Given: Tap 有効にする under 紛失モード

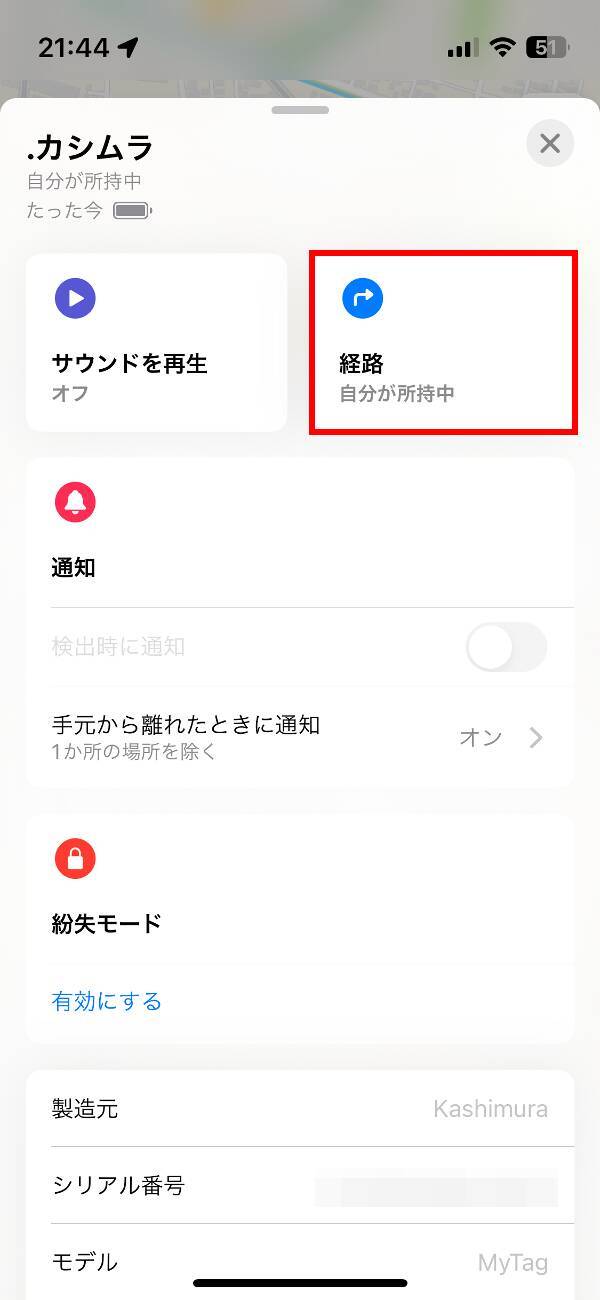Looking at the screenshot, I should pyautogui.click(x=107, y=1001).
